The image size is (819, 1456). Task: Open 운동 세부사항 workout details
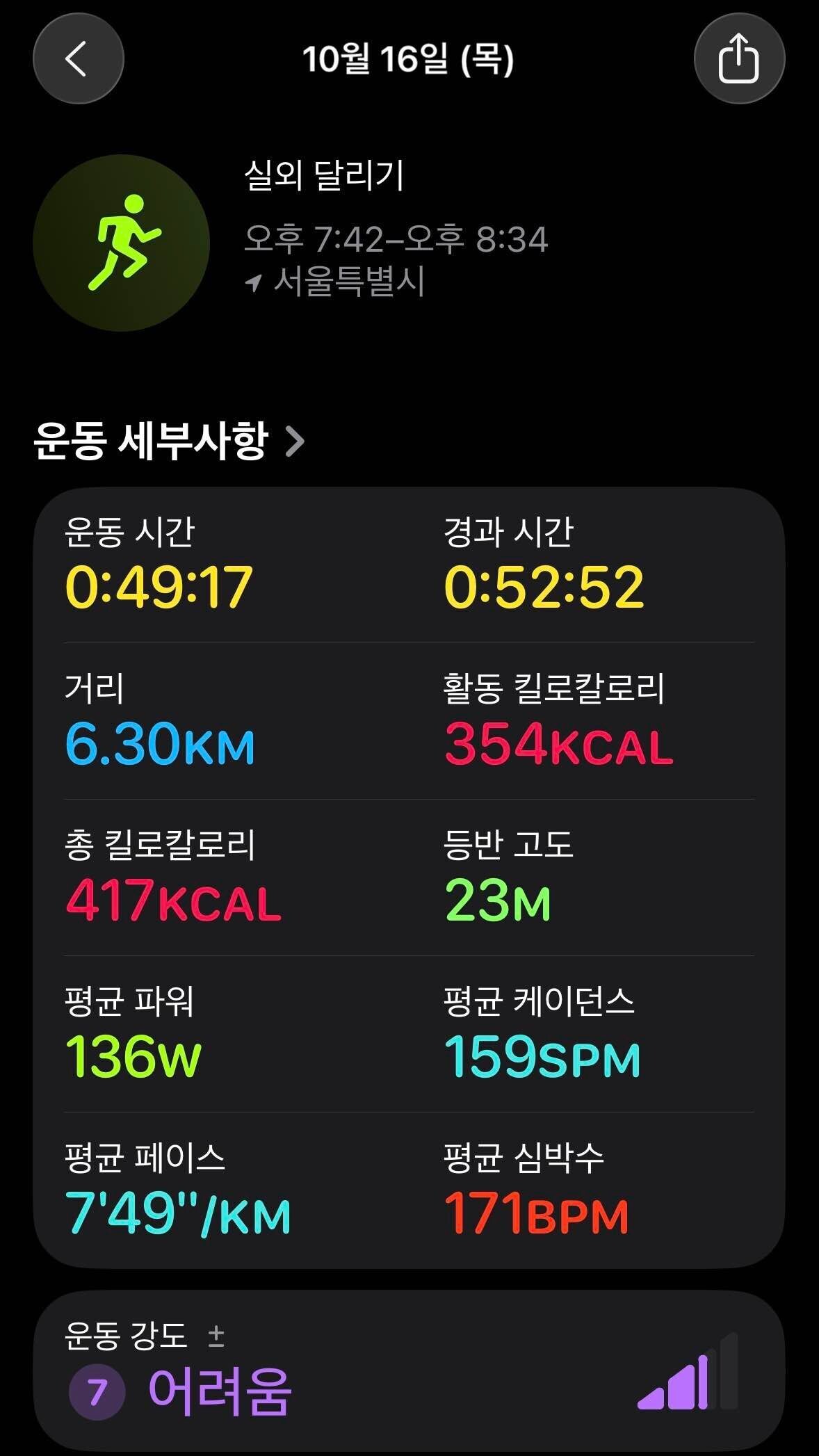[x=169, y=441]
